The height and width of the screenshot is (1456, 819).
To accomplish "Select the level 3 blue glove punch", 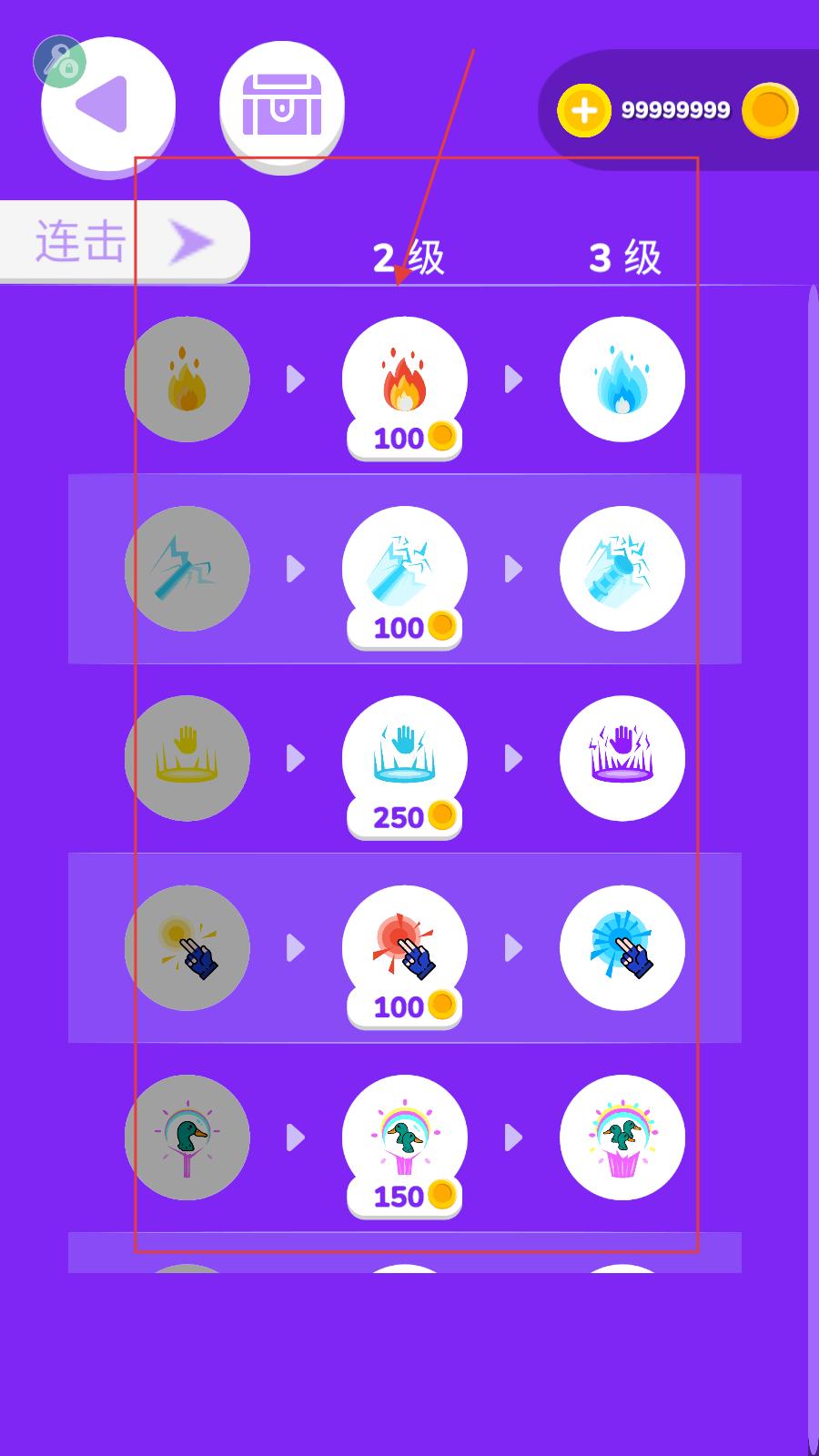I will (622, 947).
